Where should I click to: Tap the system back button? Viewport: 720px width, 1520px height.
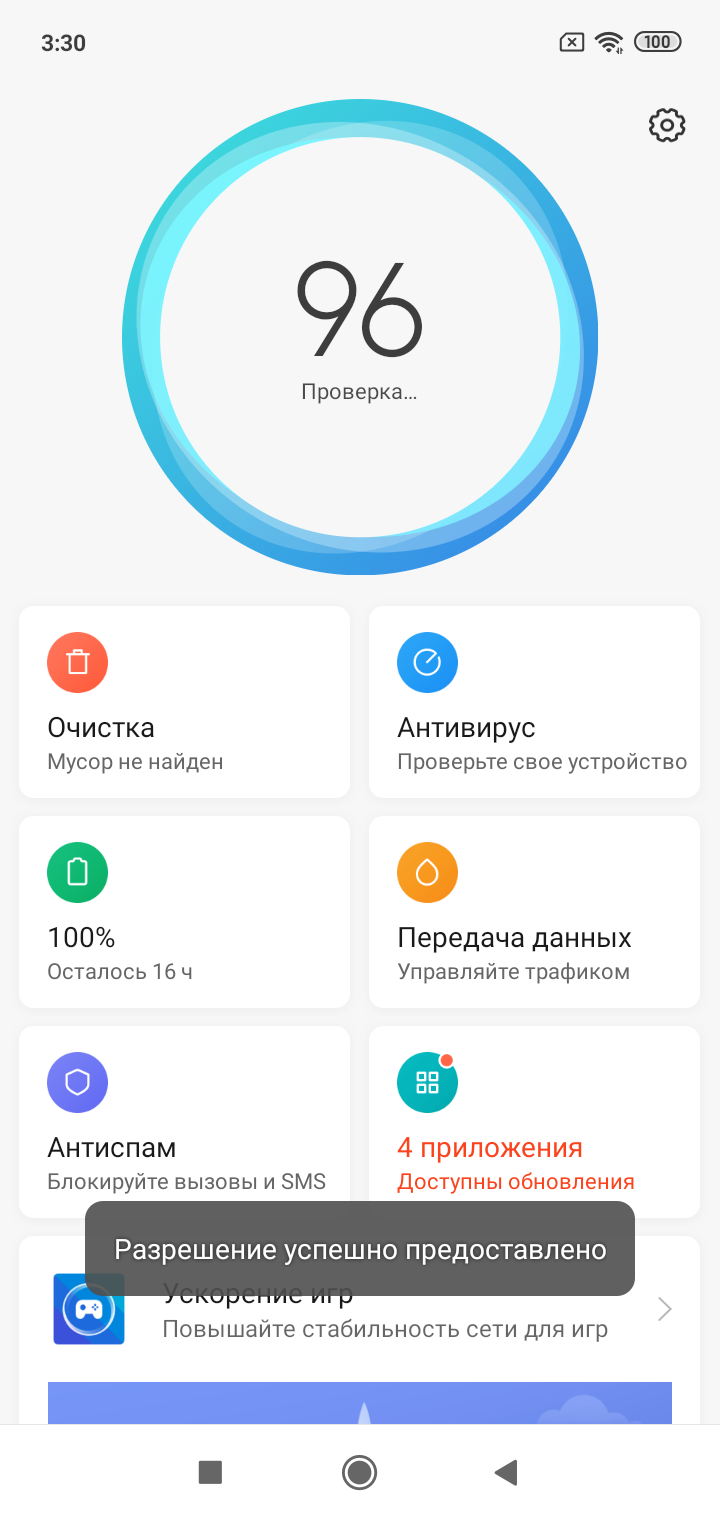click(x=506, y=1472)
